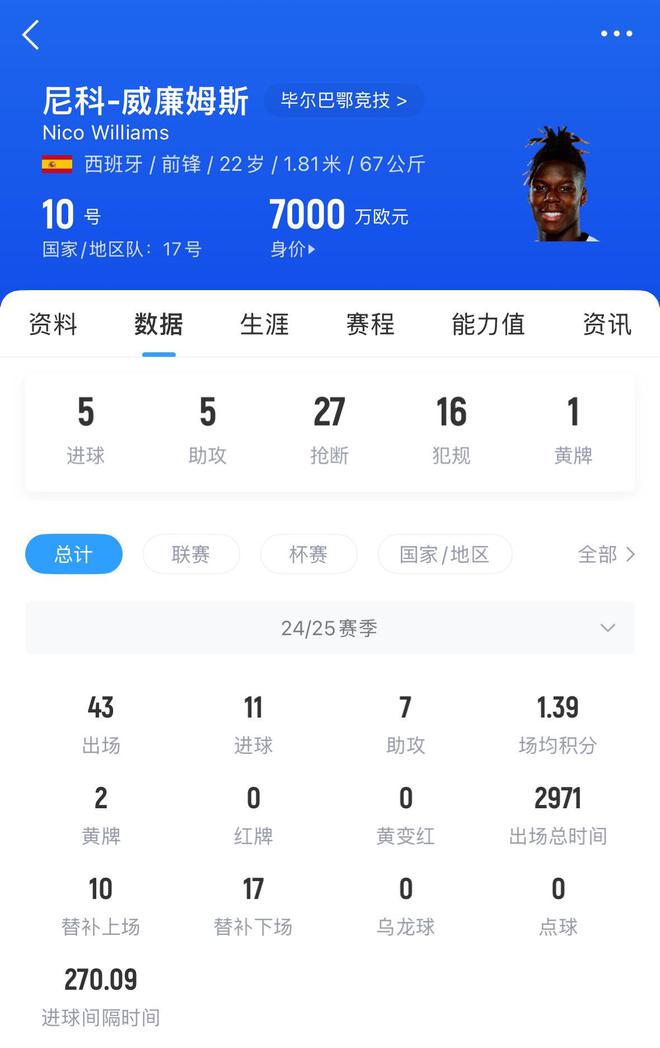Switch to the 资料 tab
Screen dimensions: 660x1048
[x=53, y=324]
